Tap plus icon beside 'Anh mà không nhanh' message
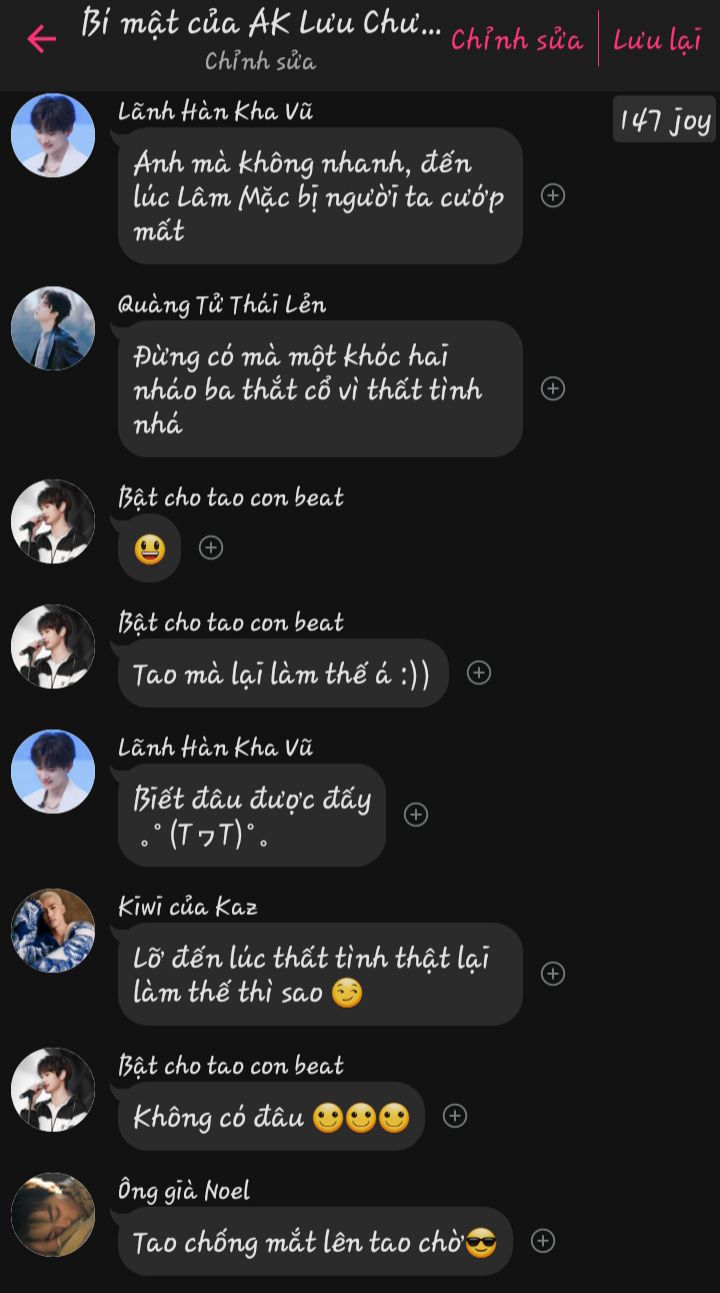The width and height of the screenshot is (720, 1293). 553,196
